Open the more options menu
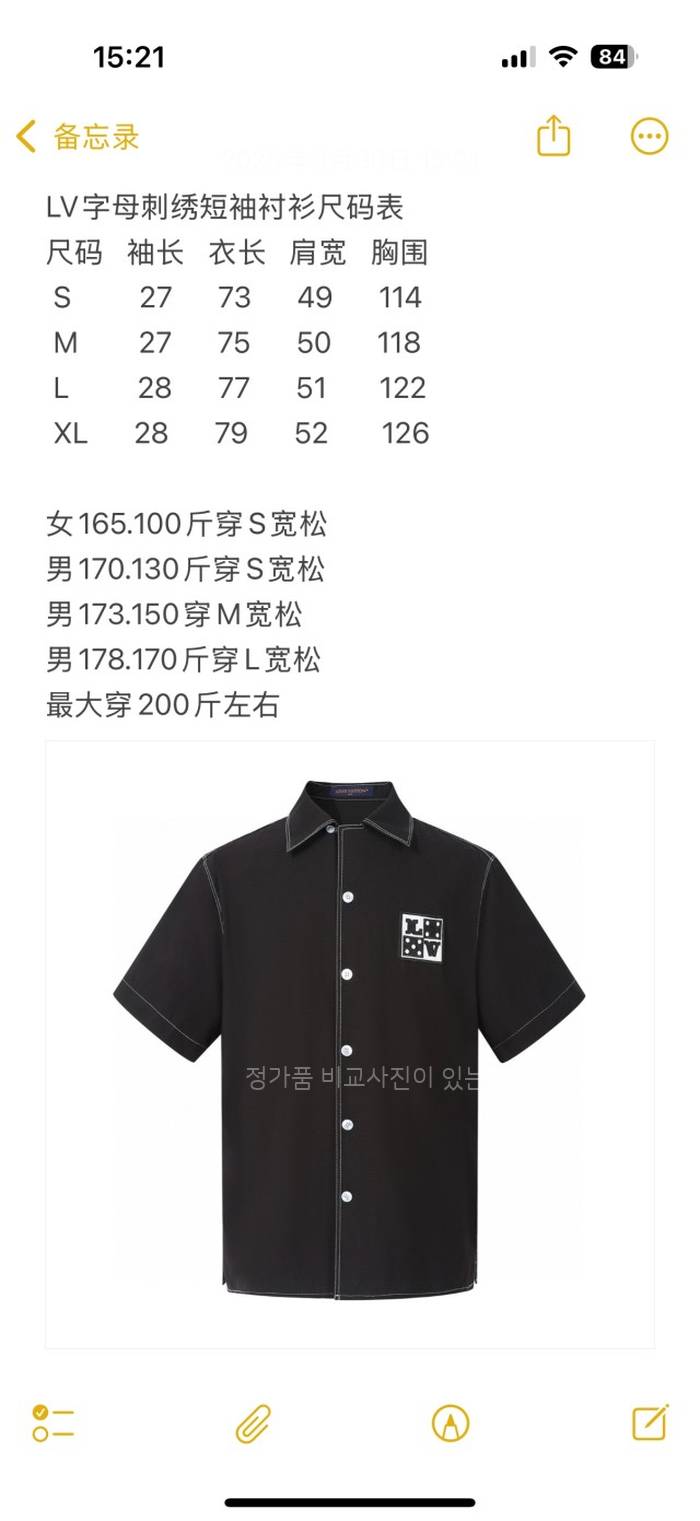700x1521 pixels. 649,136
